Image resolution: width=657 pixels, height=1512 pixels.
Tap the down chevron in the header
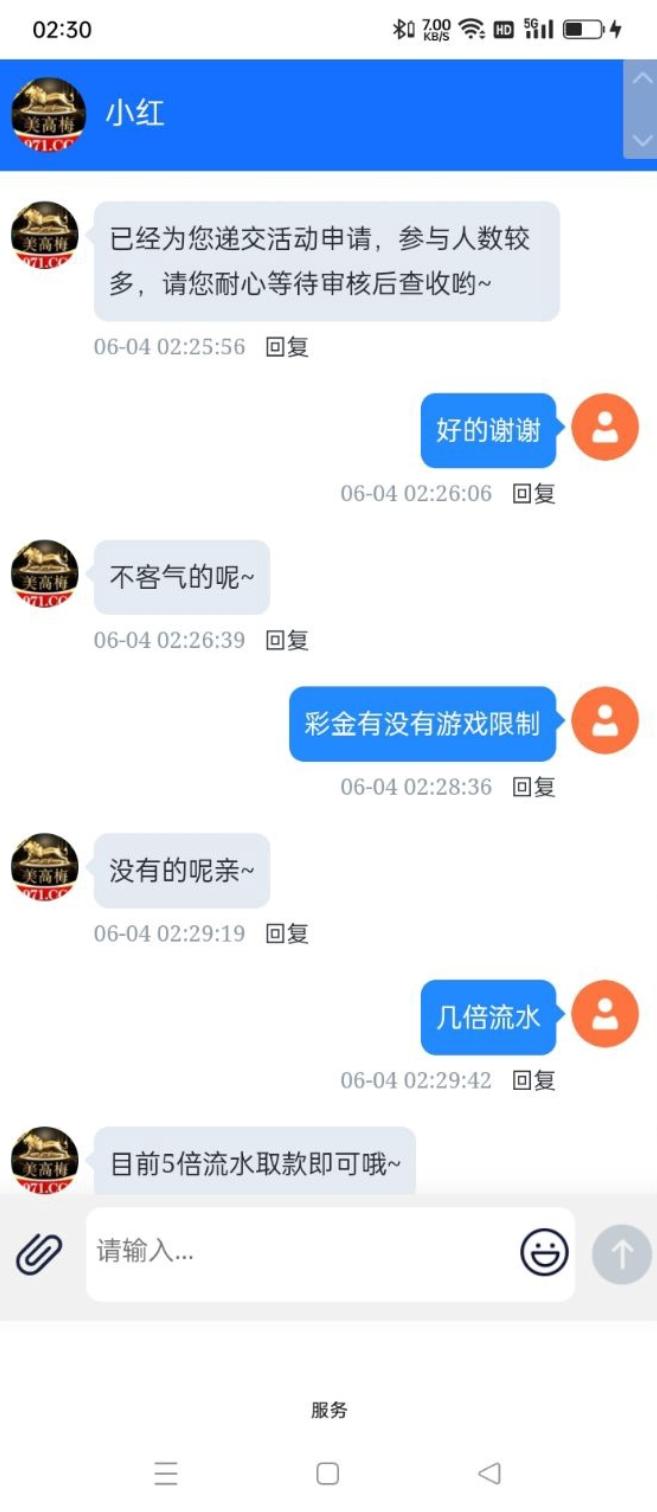click(641, 138)
